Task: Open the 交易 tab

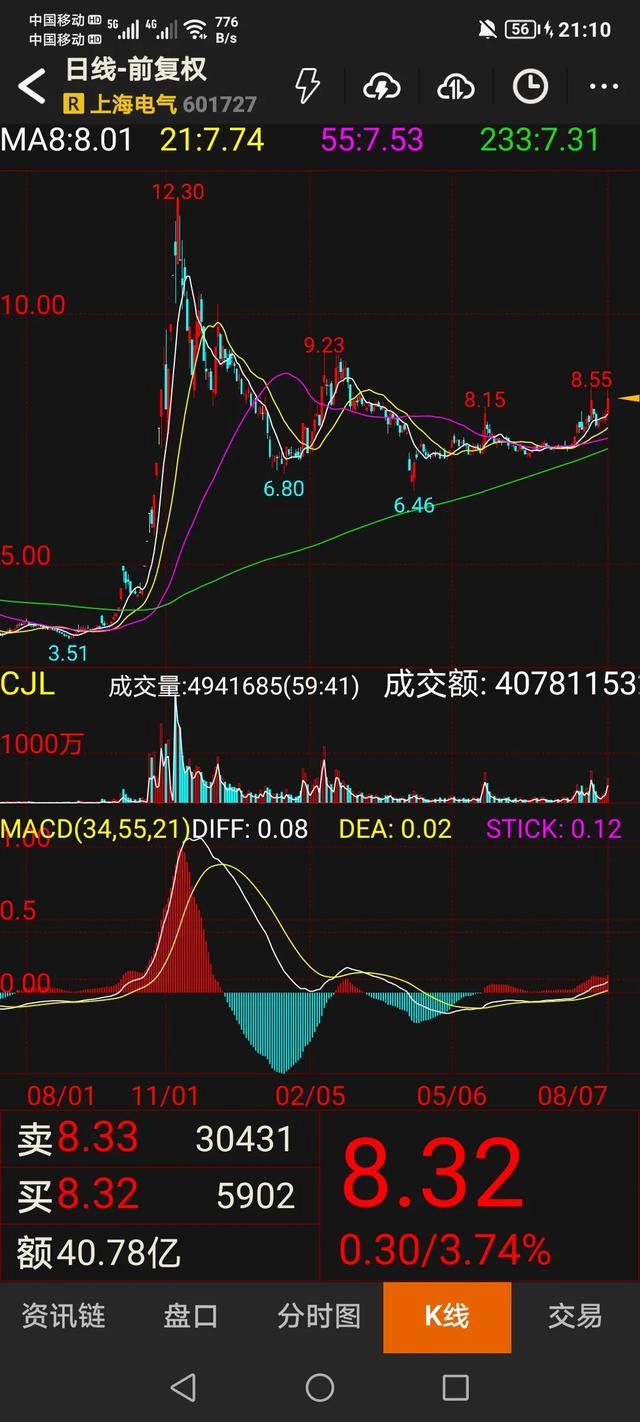Action: [575, 1316]
